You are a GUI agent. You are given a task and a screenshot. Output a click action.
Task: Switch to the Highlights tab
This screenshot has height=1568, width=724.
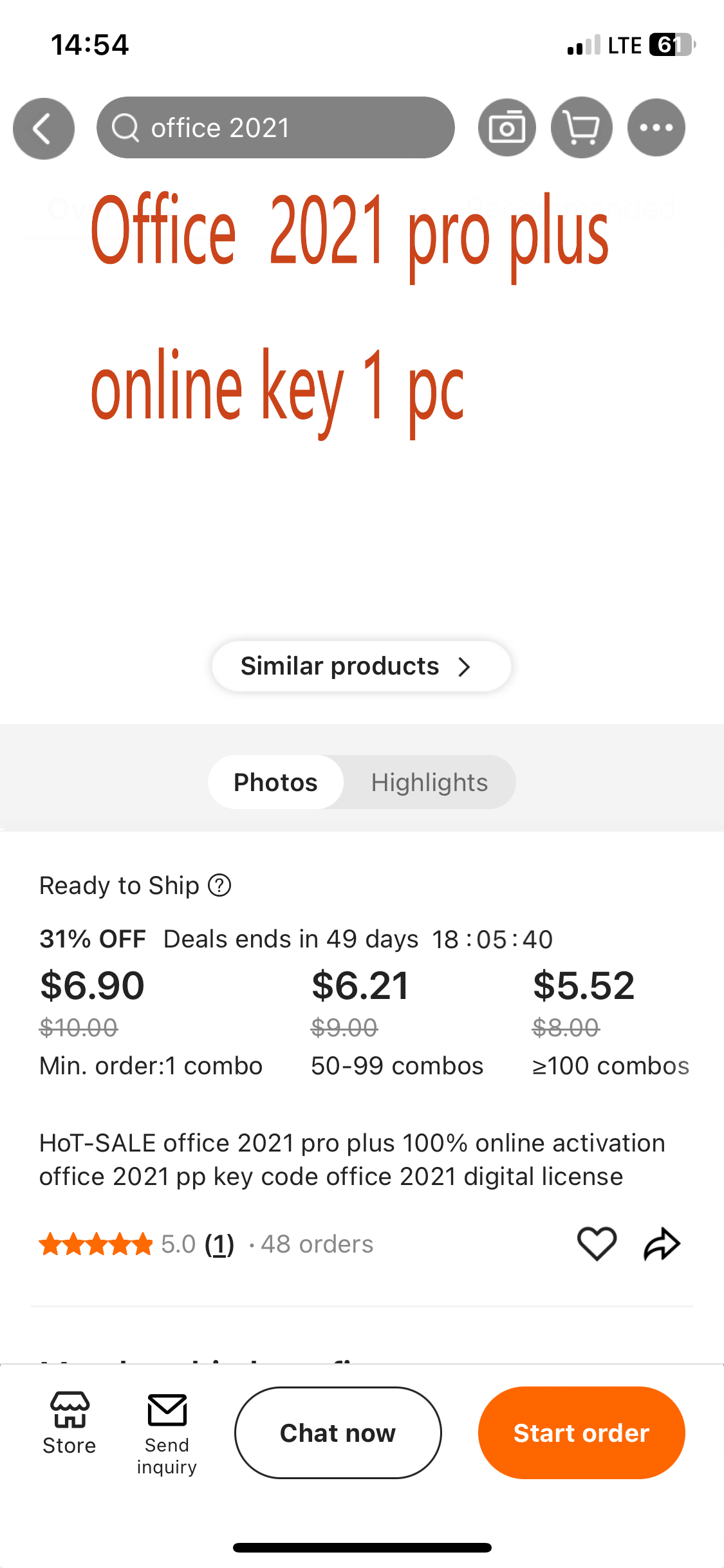(429, 783)
